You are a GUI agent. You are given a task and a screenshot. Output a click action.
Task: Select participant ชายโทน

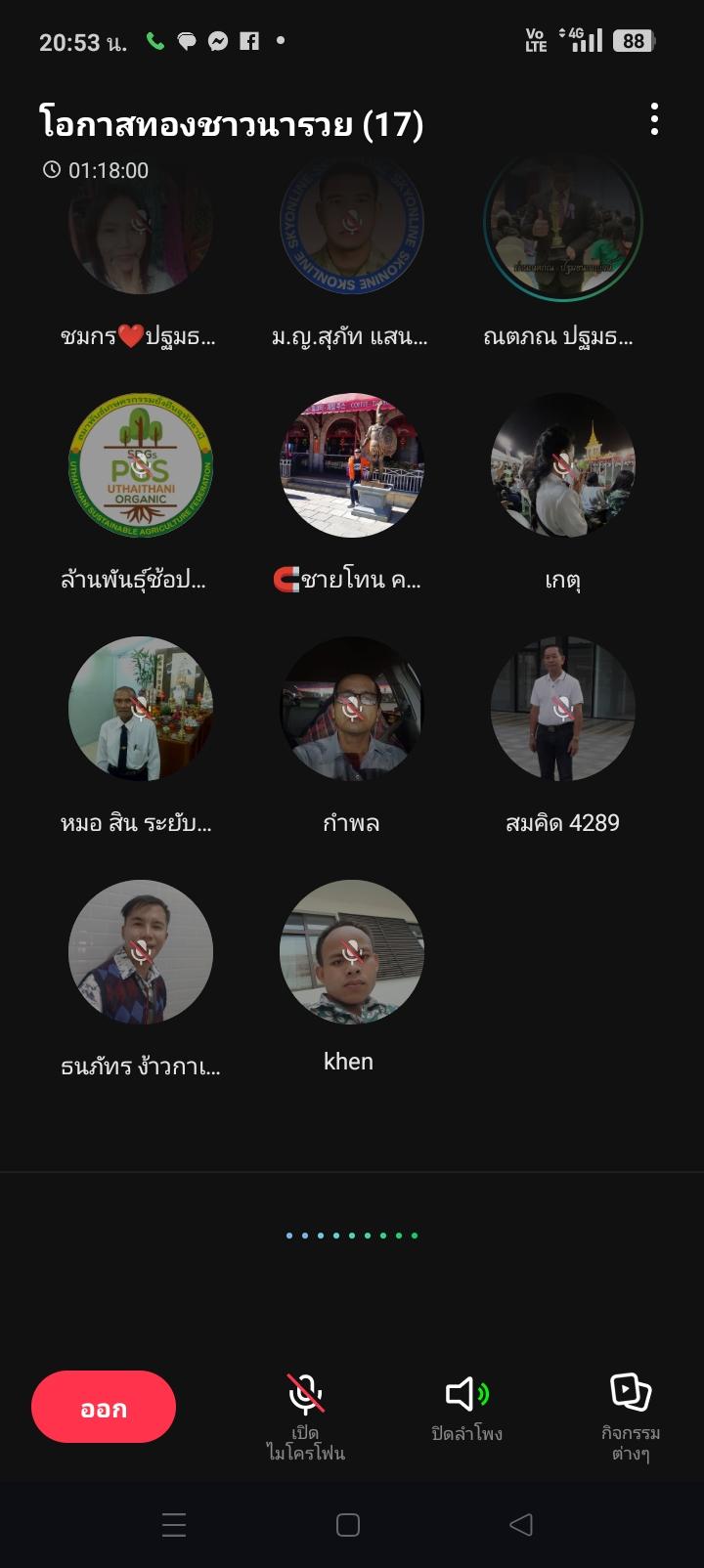[x=351, y=465]
